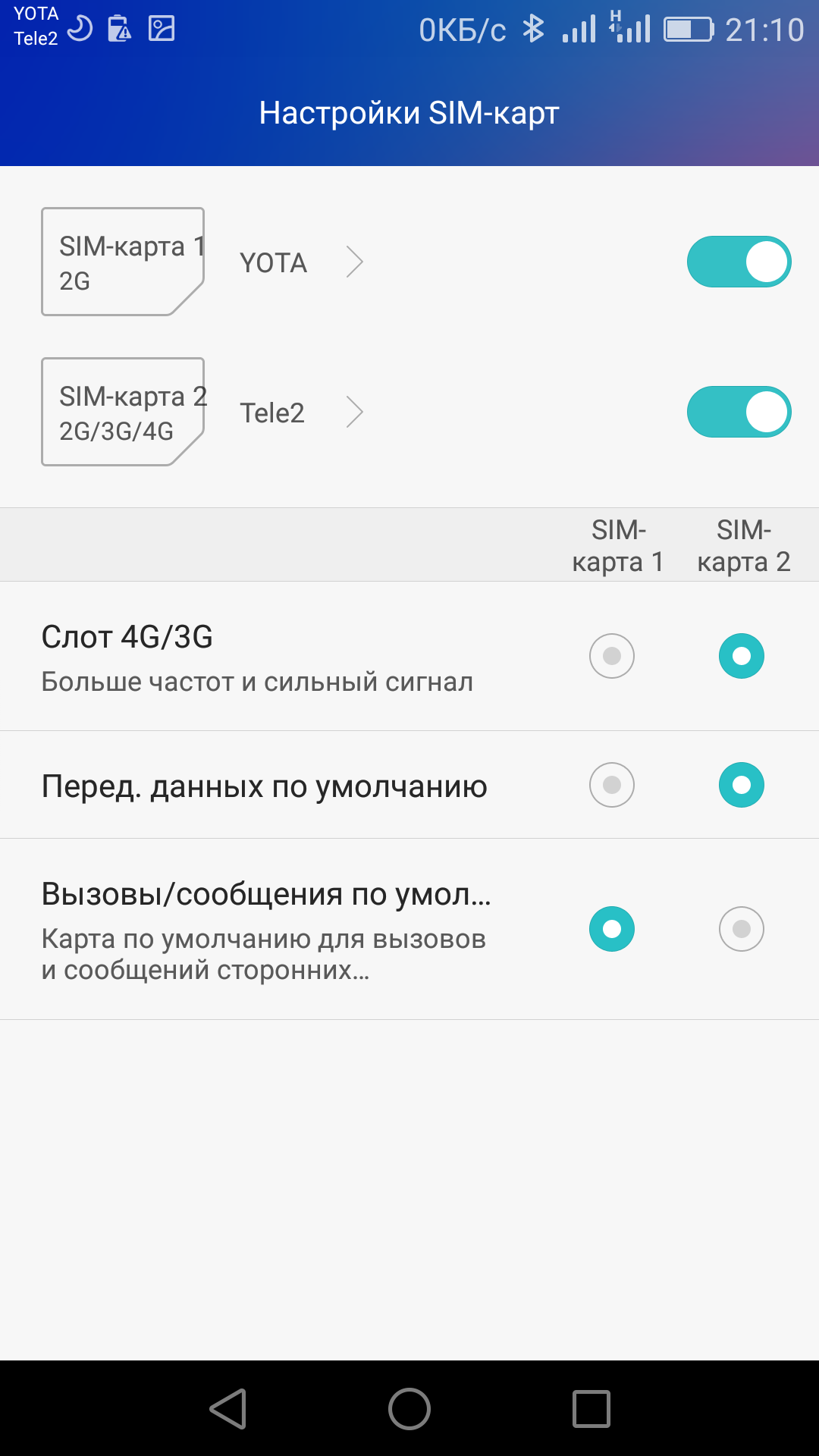Screen dimensions: 819x1456
Task: Turn off the Tele2 SIM-карта 2 switch
Action: (739, 413)
